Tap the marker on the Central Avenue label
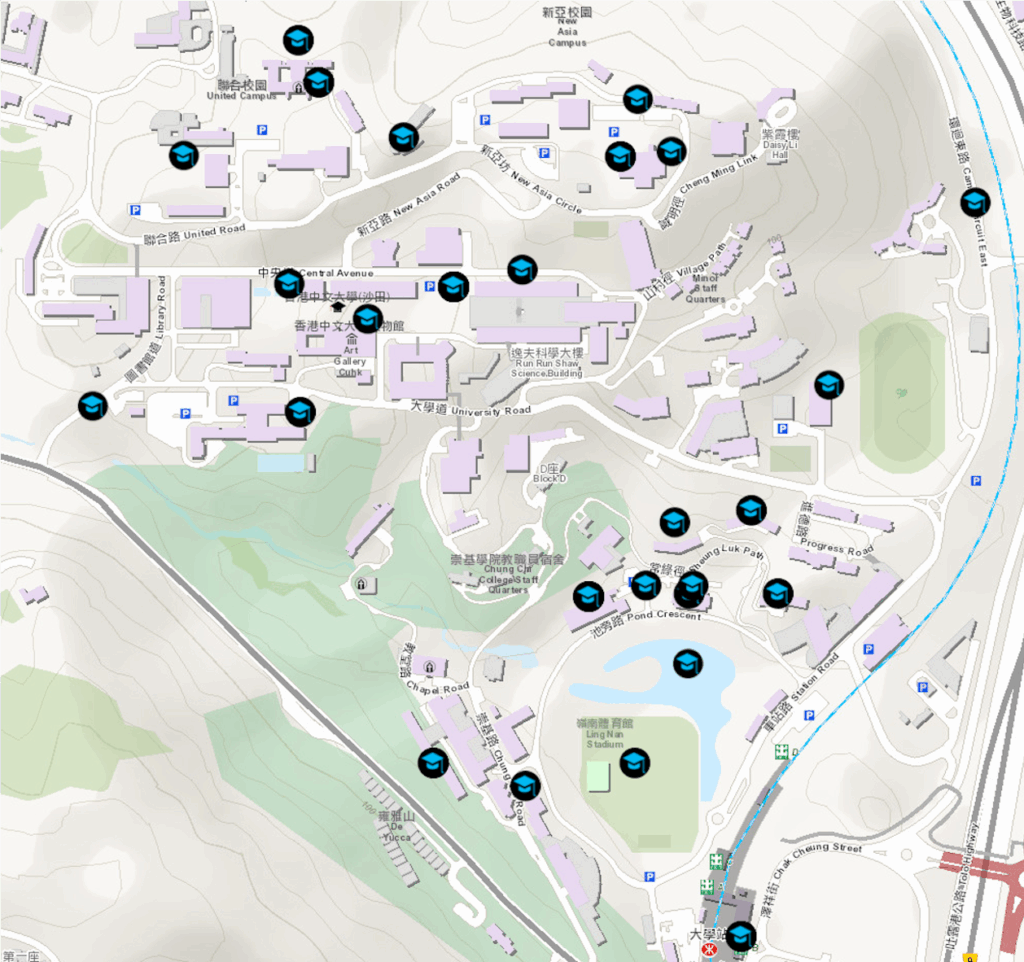The height and width of the screenshot is (962, 1024). 288,283
